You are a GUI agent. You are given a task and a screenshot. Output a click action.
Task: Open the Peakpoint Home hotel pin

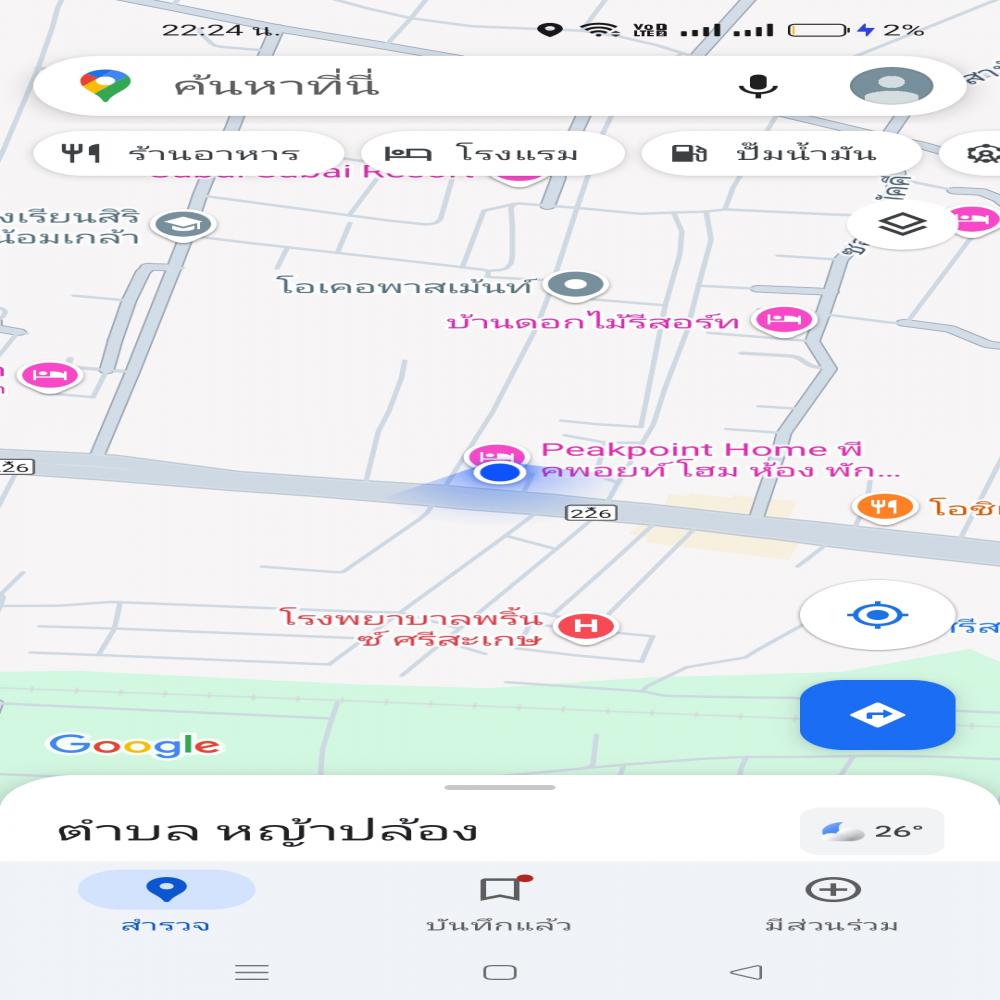(497, 454)
